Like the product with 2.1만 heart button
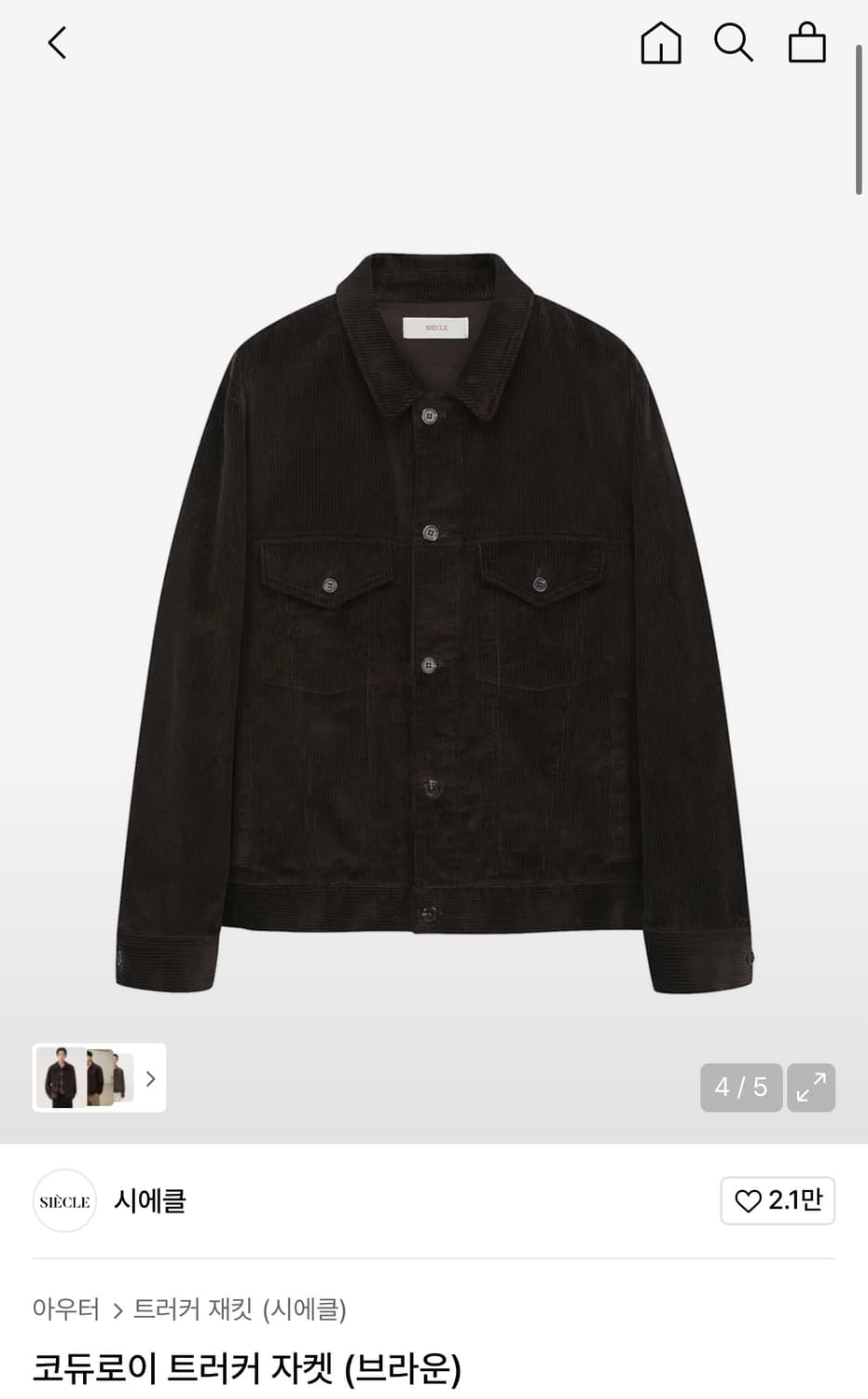This screenshot has width=868, height=1399. point(778,1200)
